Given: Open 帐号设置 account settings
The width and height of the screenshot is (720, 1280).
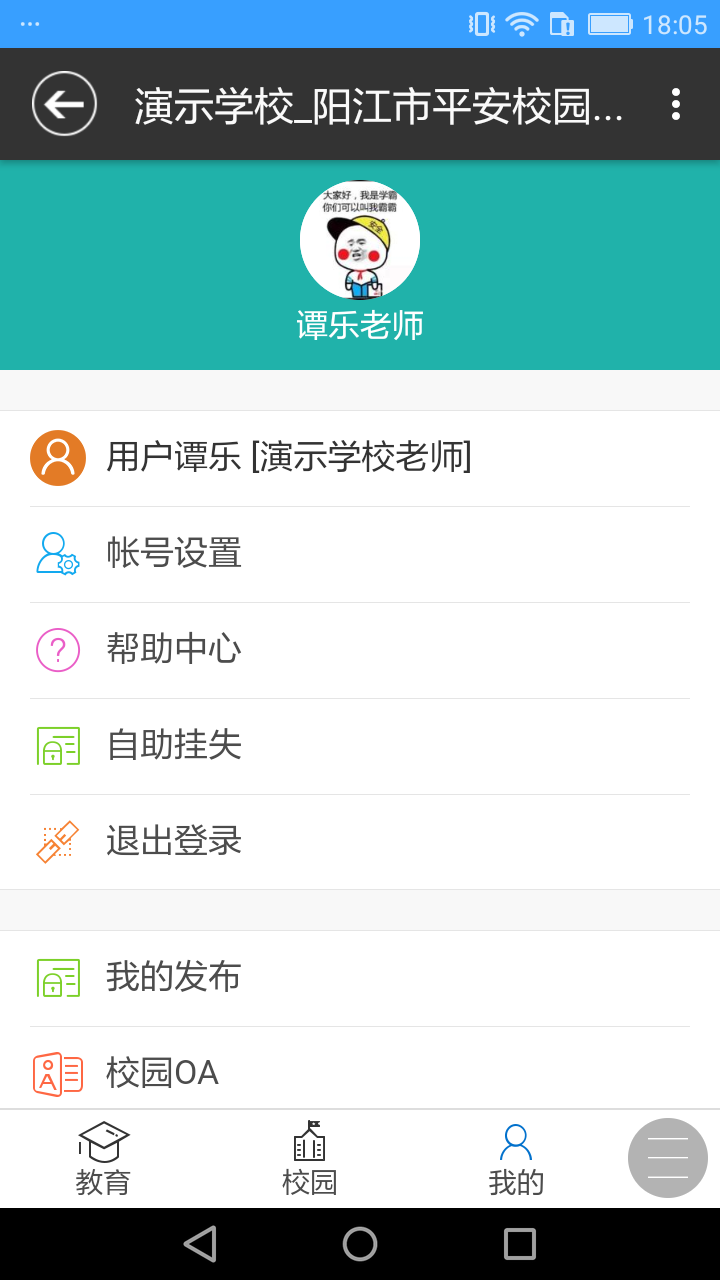Looking at the screenshot, I should point(360,553).
